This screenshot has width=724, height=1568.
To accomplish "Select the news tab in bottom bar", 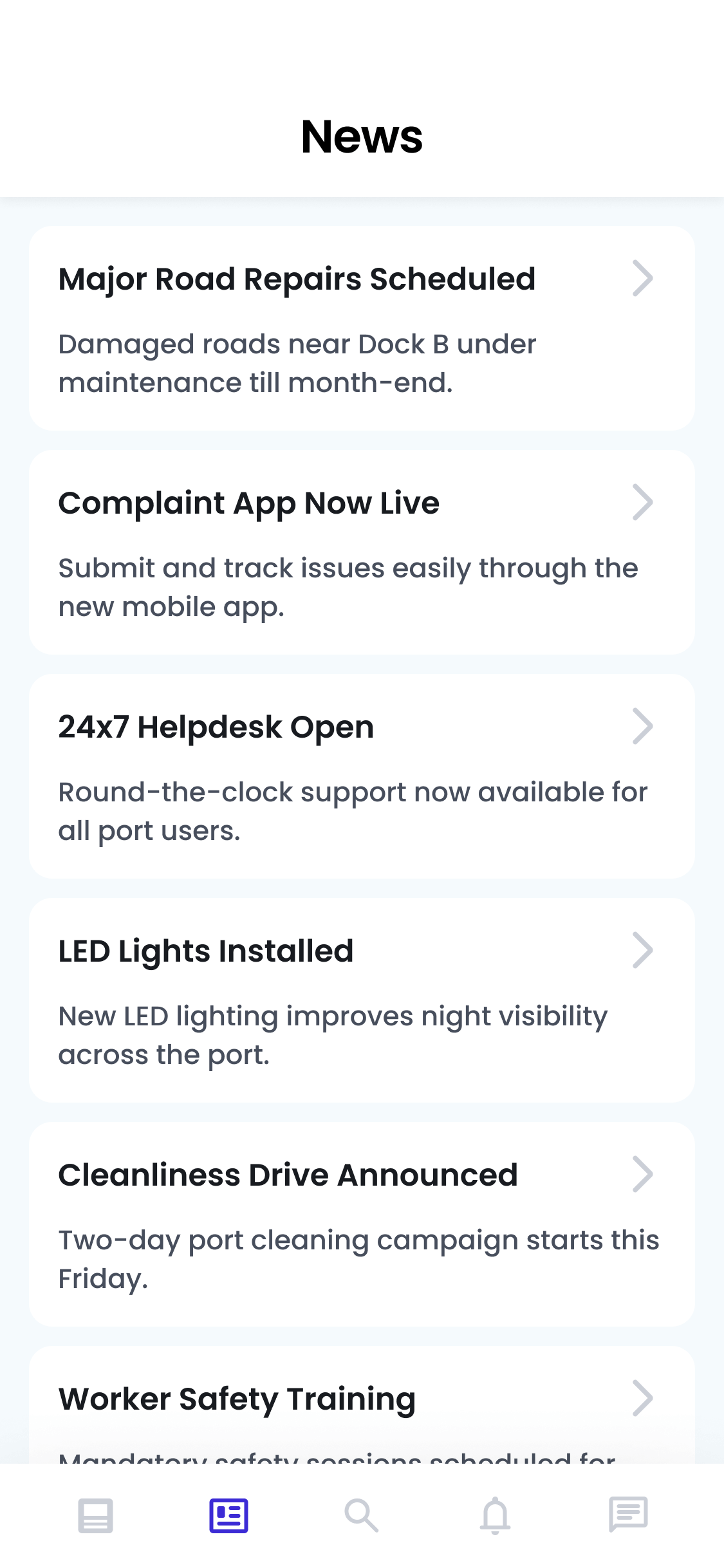I will click(x=228, y=1515).
